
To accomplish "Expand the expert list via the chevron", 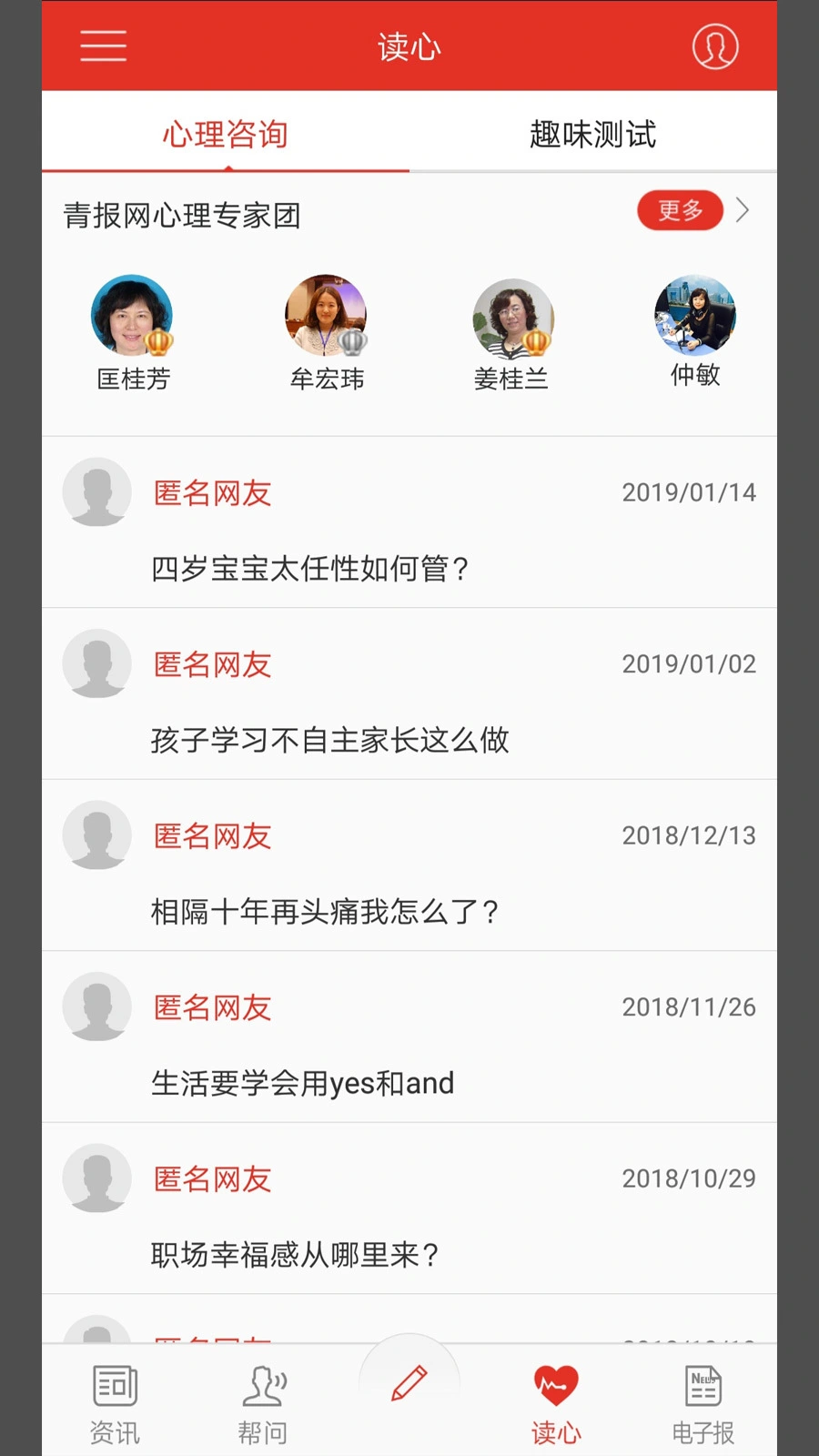I will click(x=743, y=210).
